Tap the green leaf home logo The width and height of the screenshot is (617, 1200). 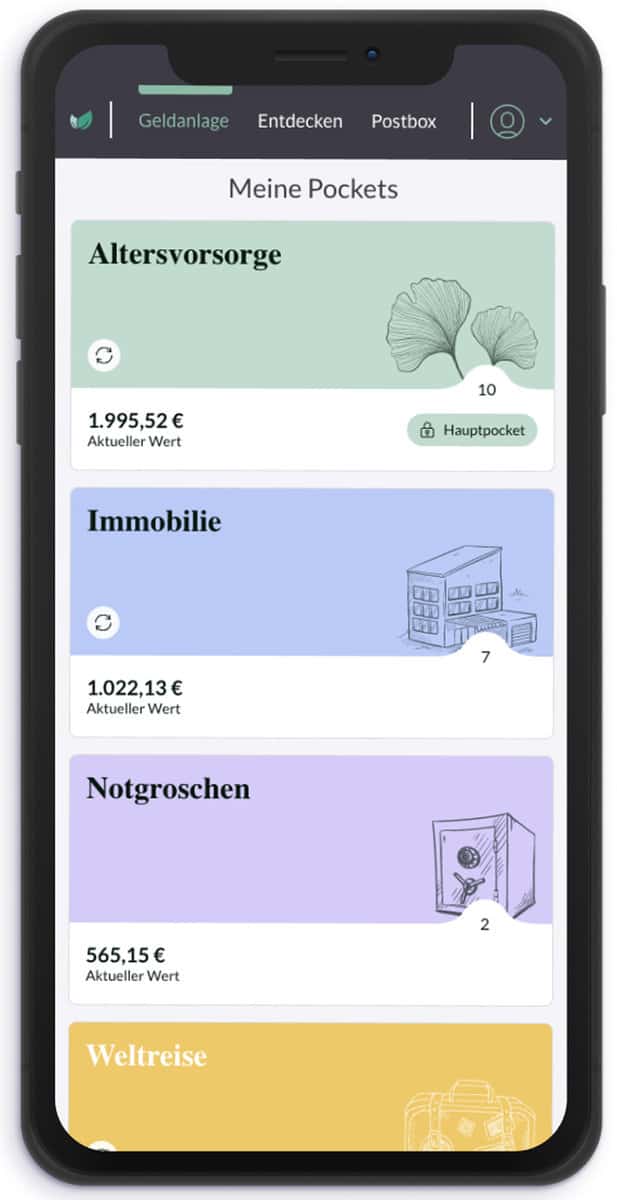(81, 121)
